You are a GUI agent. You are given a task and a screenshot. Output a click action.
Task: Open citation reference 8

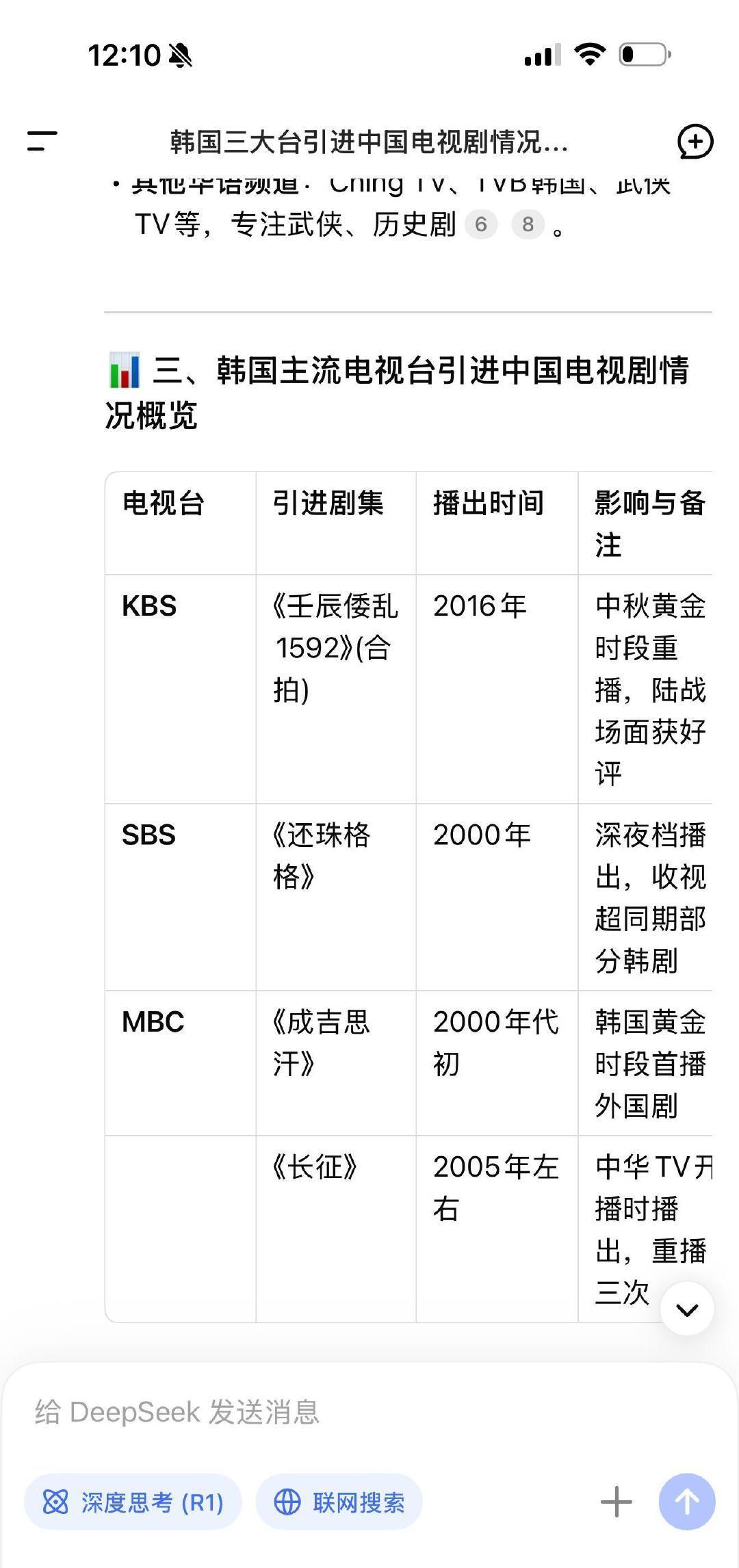[528, 224]
